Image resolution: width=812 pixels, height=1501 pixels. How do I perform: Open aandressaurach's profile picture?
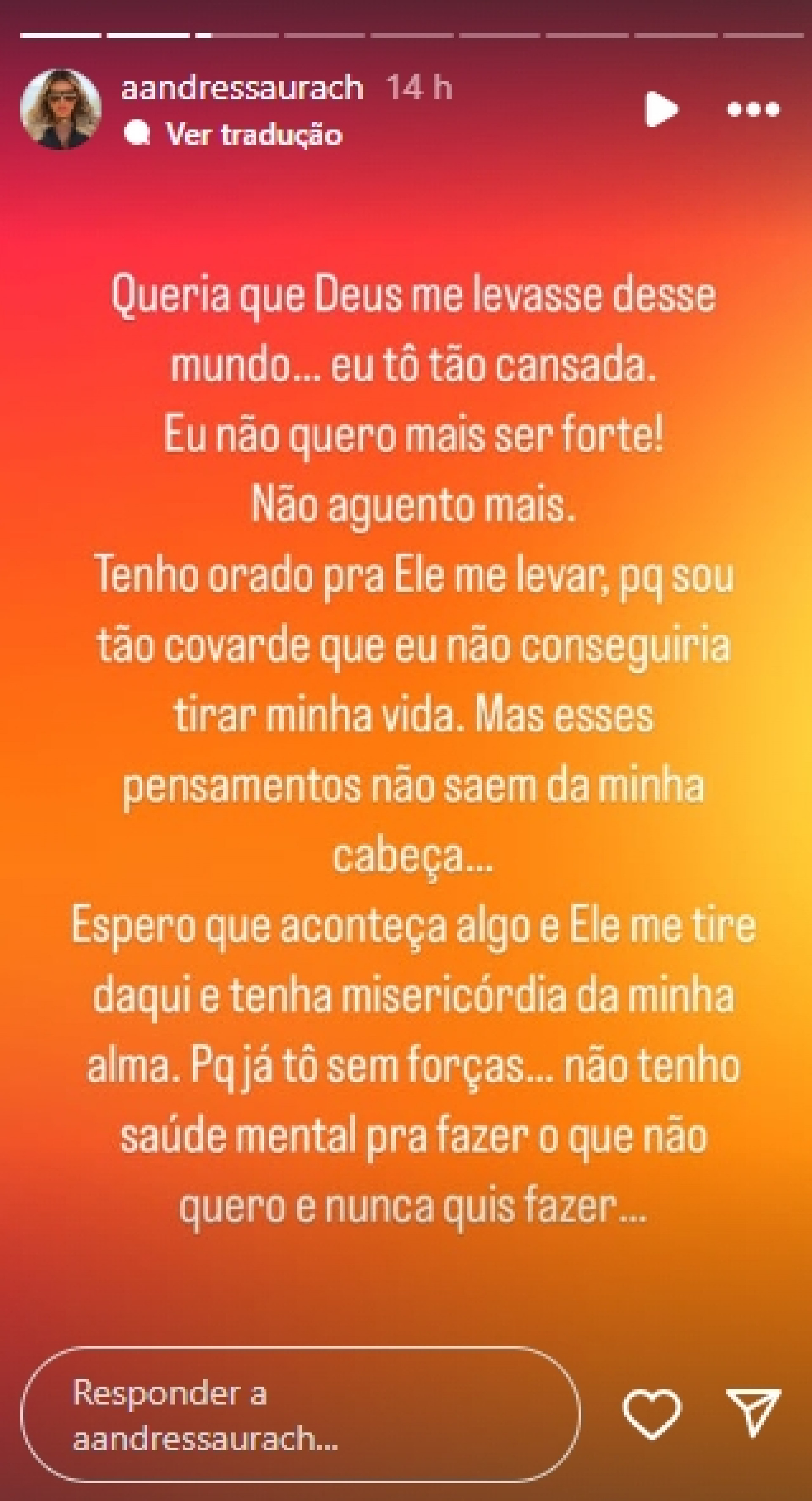(x=60, y=109)
